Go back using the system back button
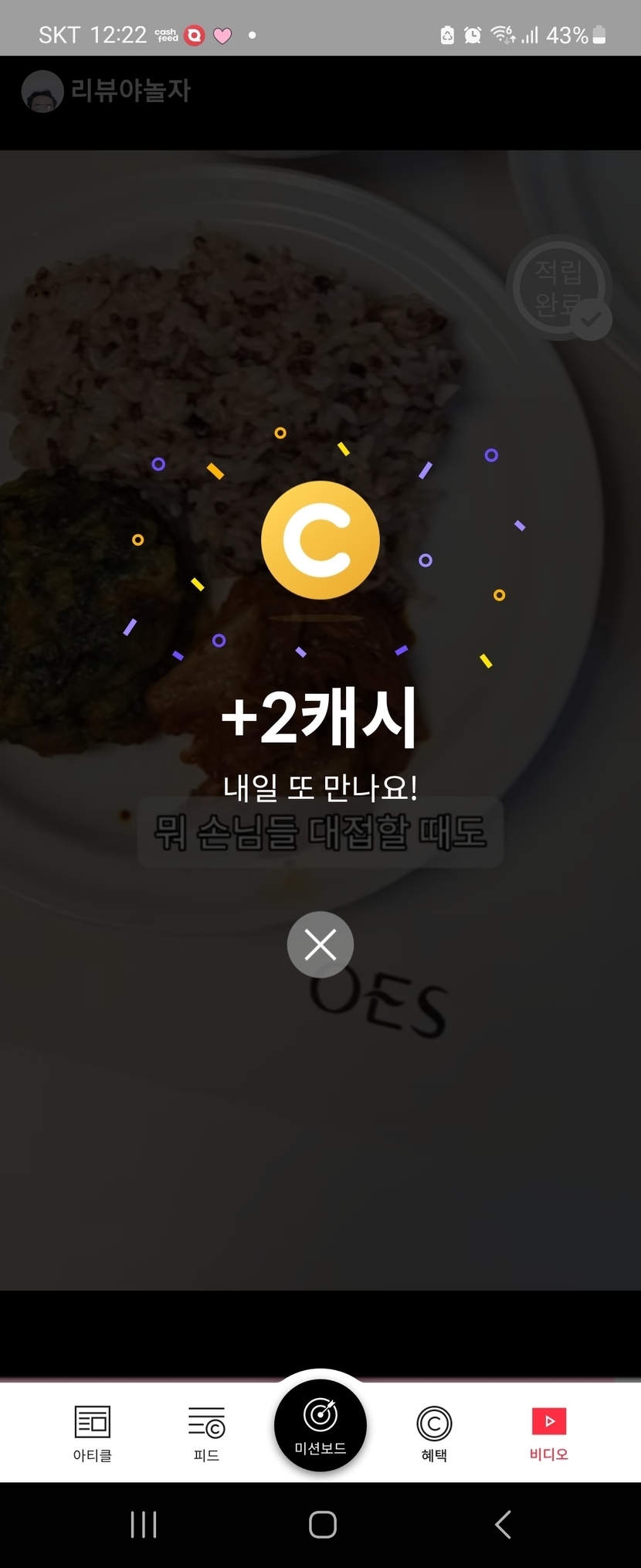The image size is (641, 1568). pyautogui.click(x=503, y=1524)
